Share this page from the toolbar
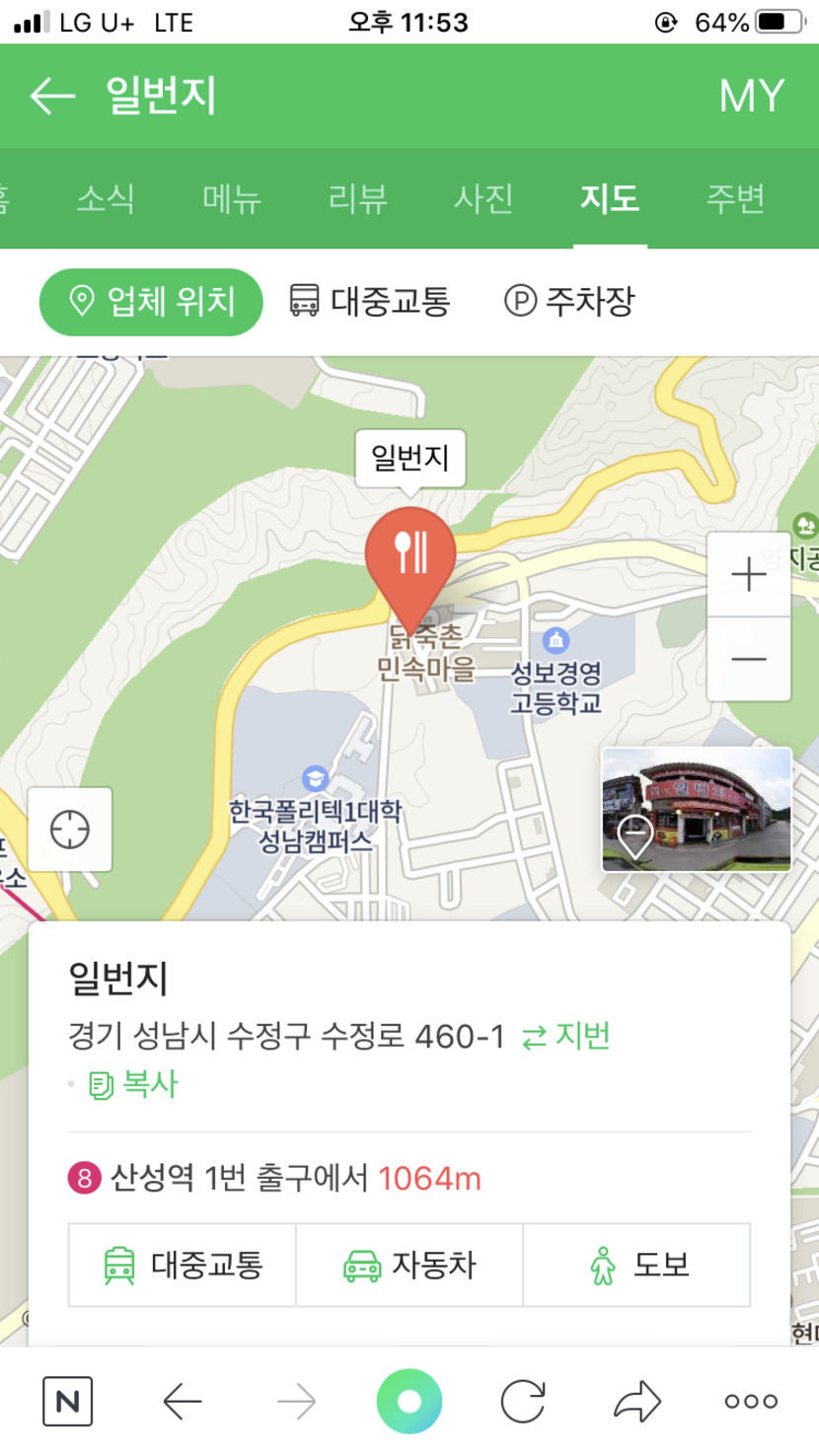Screen dimensions: 819x1456 coord(636,1401)
